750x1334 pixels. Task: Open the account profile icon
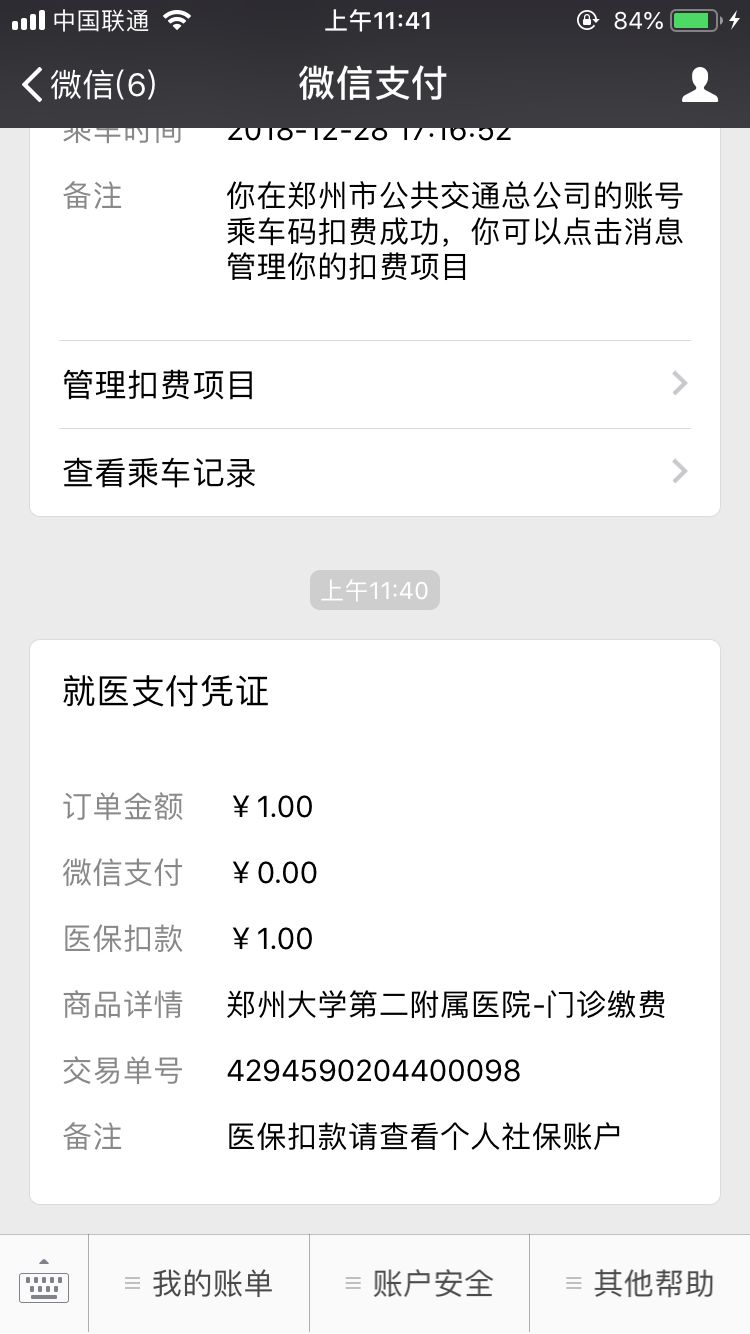point(699,84)
